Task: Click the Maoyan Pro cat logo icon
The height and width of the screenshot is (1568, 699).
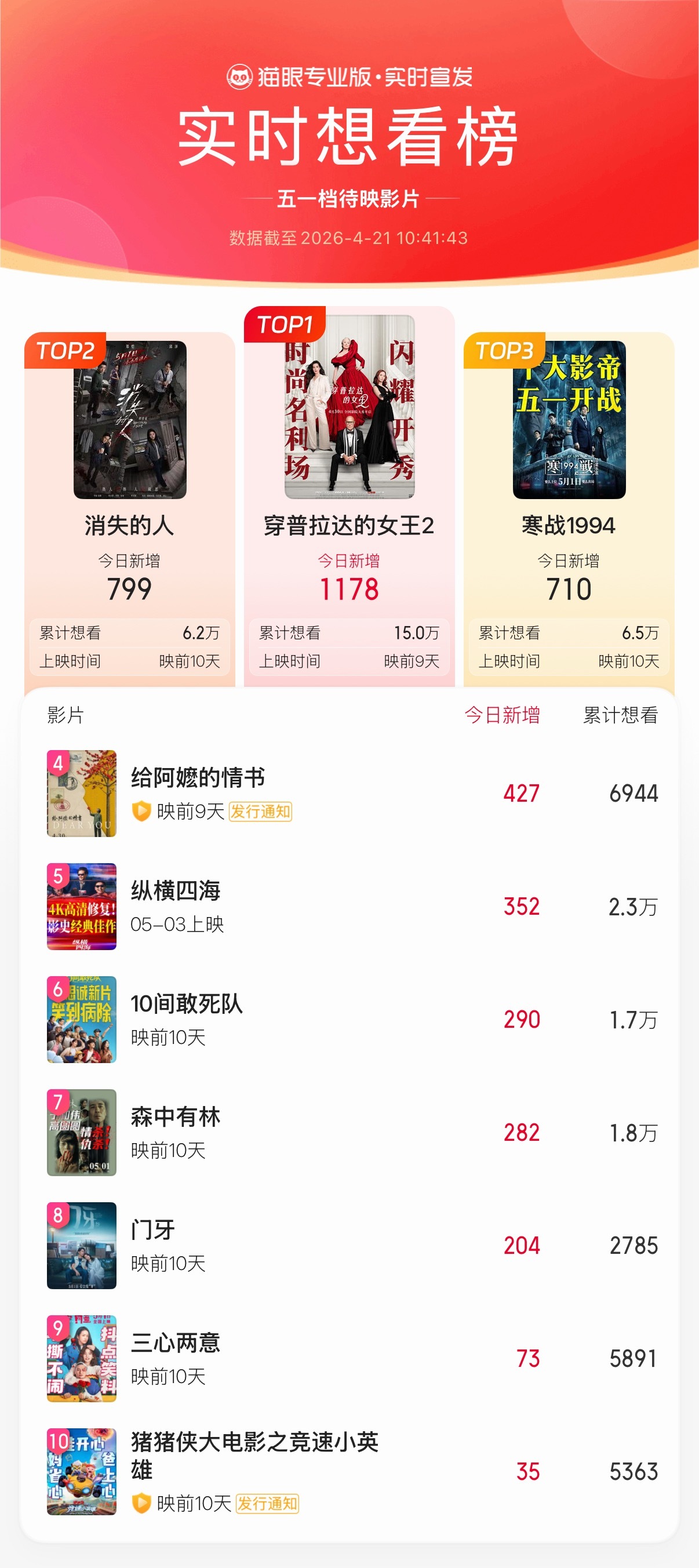Action: pos(241,76)
